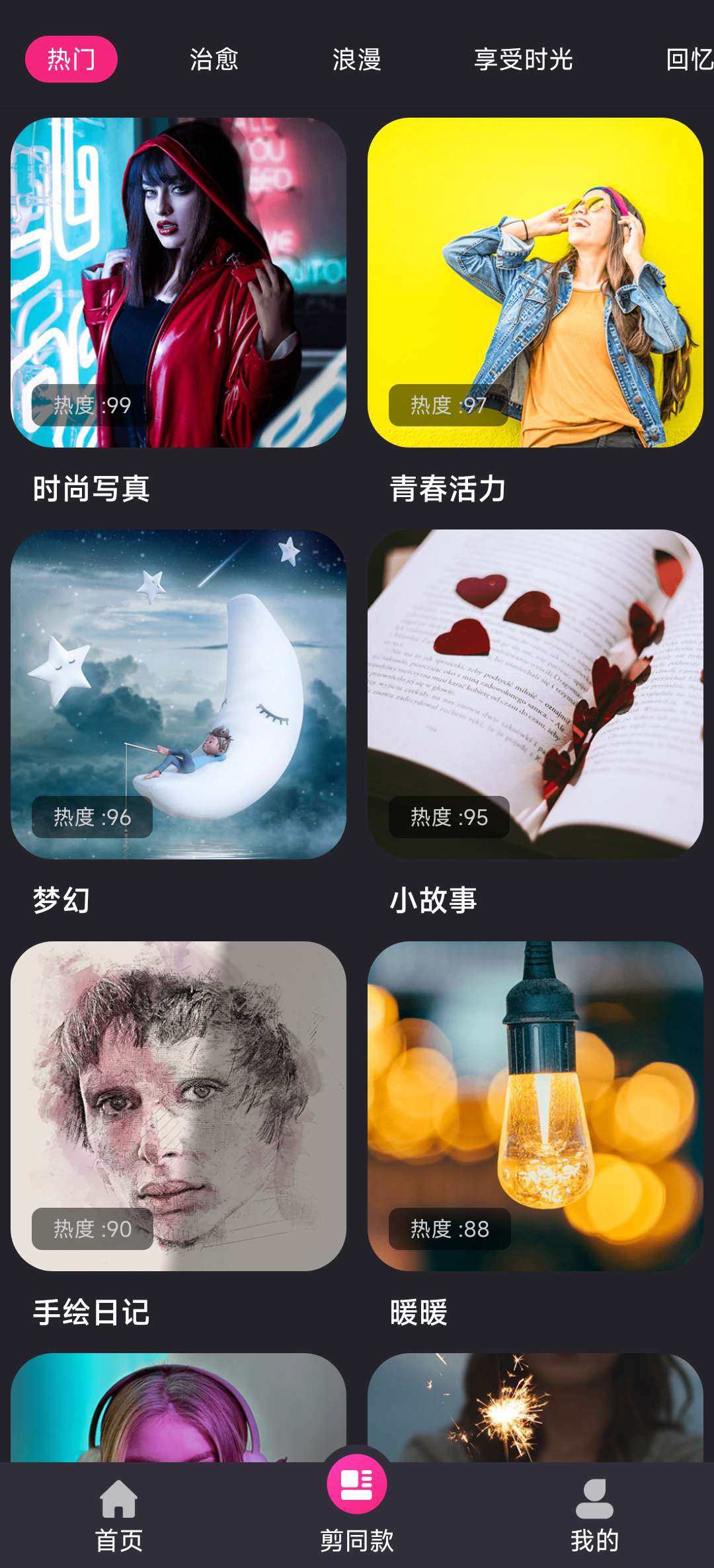The height and width of the screenshot is (1568, 714).
Task: Open the 我的 profile tab
Action: tap(594, 1515)
